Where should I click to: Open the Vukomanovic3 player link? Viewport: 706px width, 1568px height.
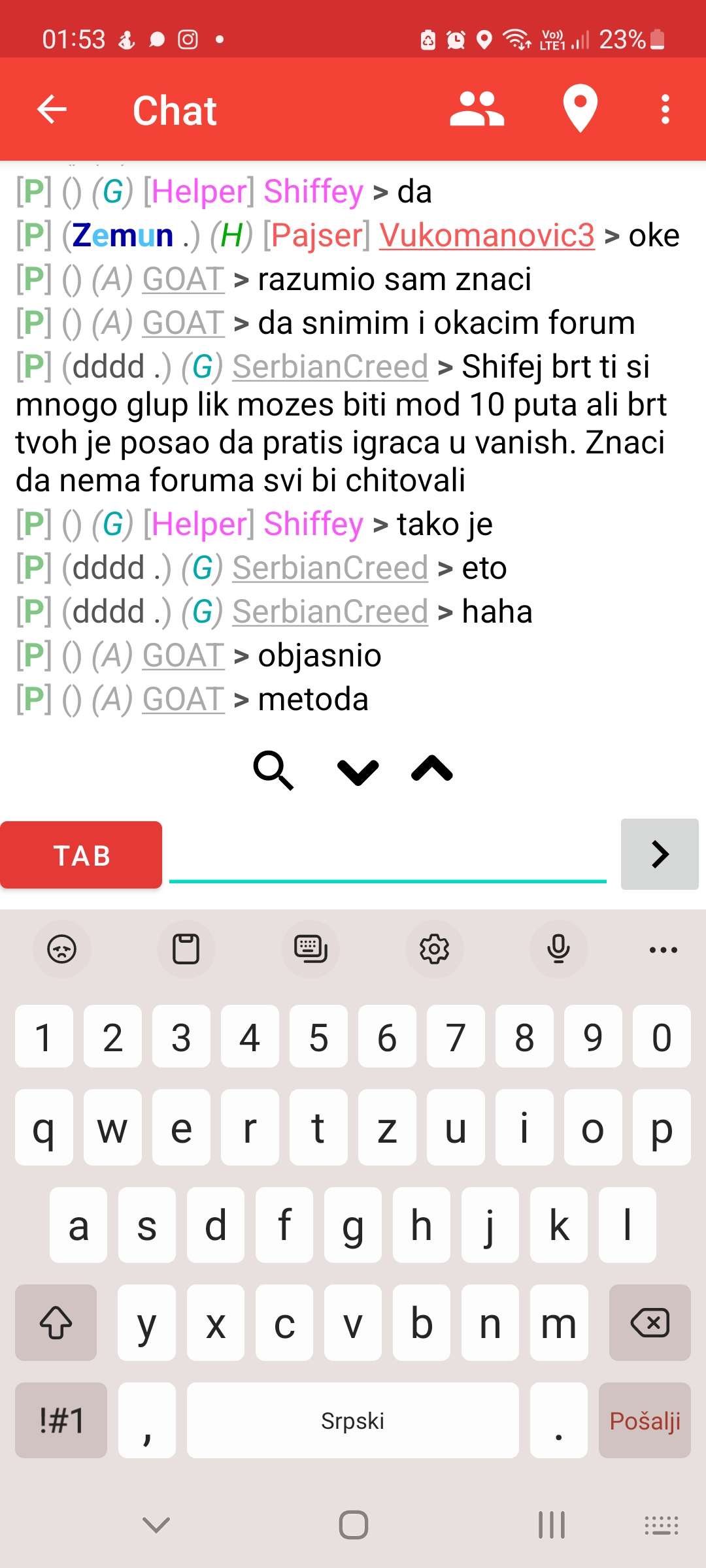pyautogui.click(x=487, y=235)
